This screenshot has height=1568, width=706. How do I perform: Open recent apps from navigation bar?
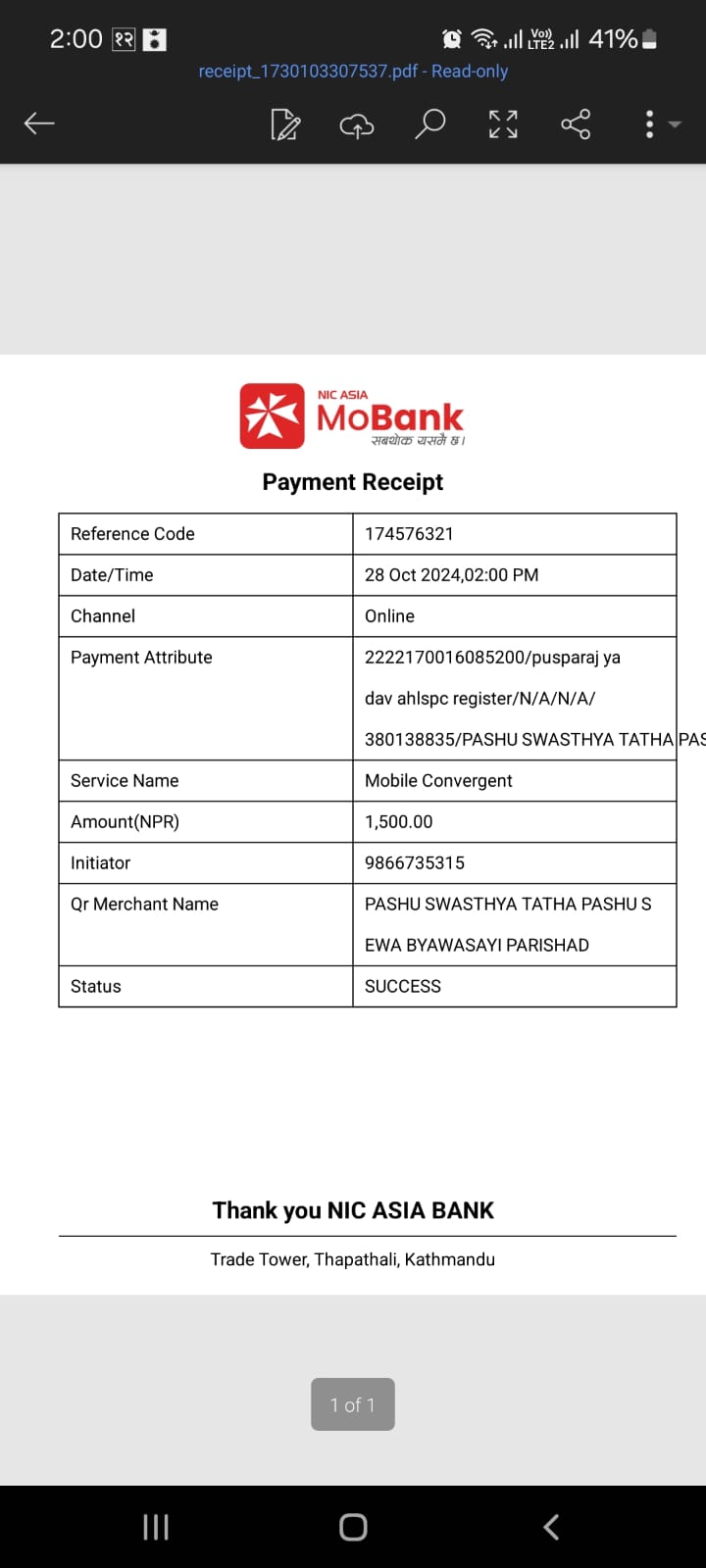(156, 1527)
